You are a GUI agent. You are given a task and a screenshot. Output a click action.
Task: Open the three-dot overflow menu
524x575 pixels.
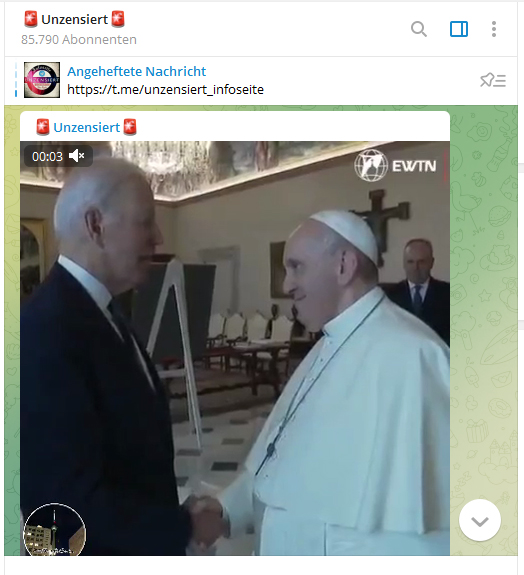(494, 29)
